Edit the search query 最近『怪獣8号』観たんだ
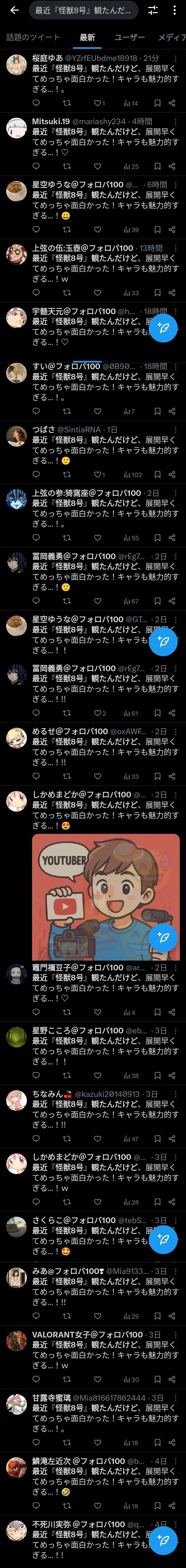The height and width of the screenshot is (1568, 186). point(82,10)
